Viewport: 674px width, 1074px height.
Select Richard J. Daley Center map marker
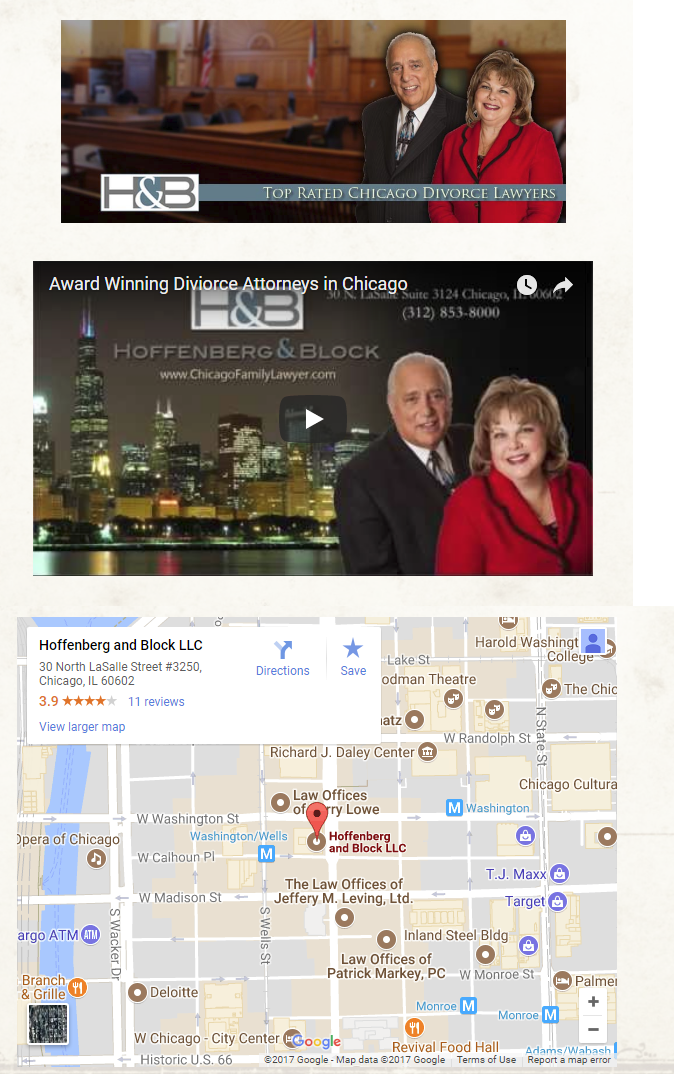tap(428, 752)
